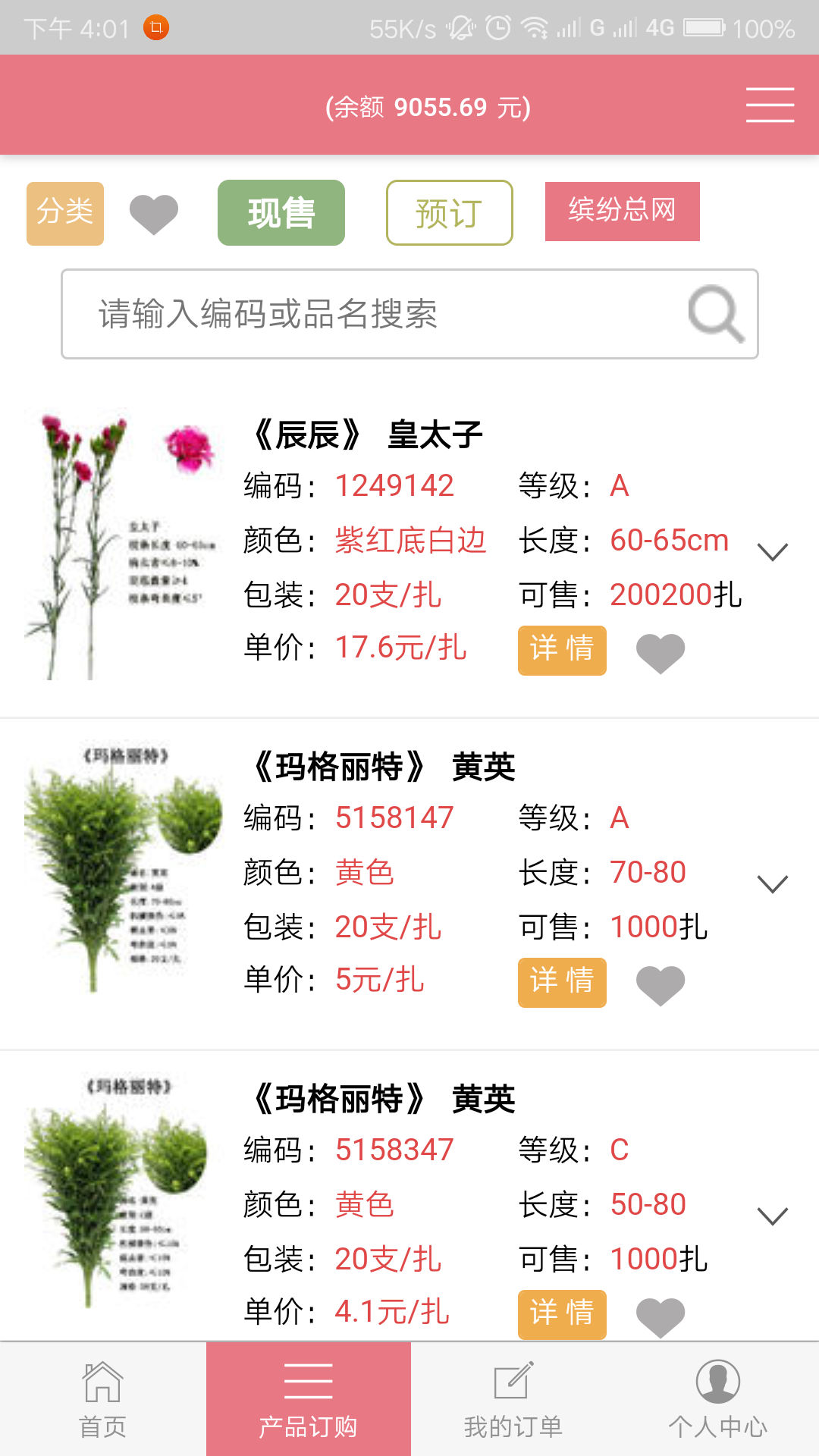819x1456 pixels.
Task: Favorite the grade A 黄英 listing
Action: (659, 983)
